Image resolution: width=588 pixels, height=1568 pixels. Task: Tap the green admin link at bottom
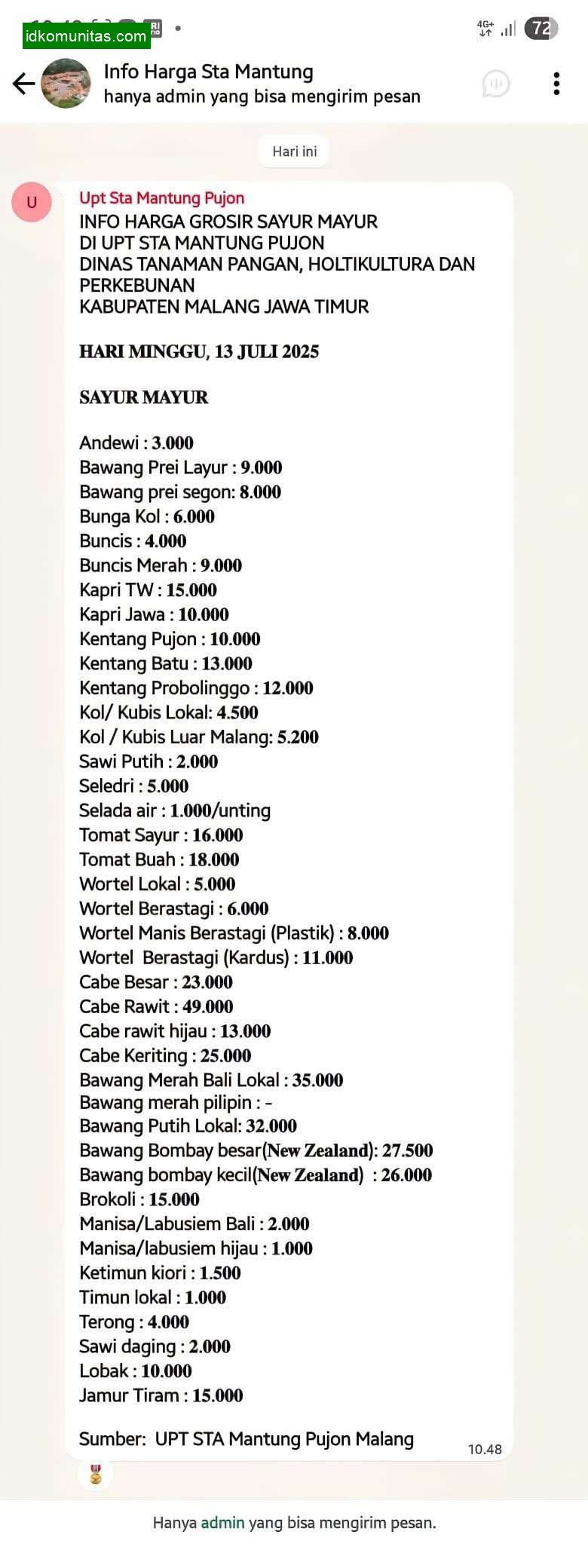pos(222,1522)
